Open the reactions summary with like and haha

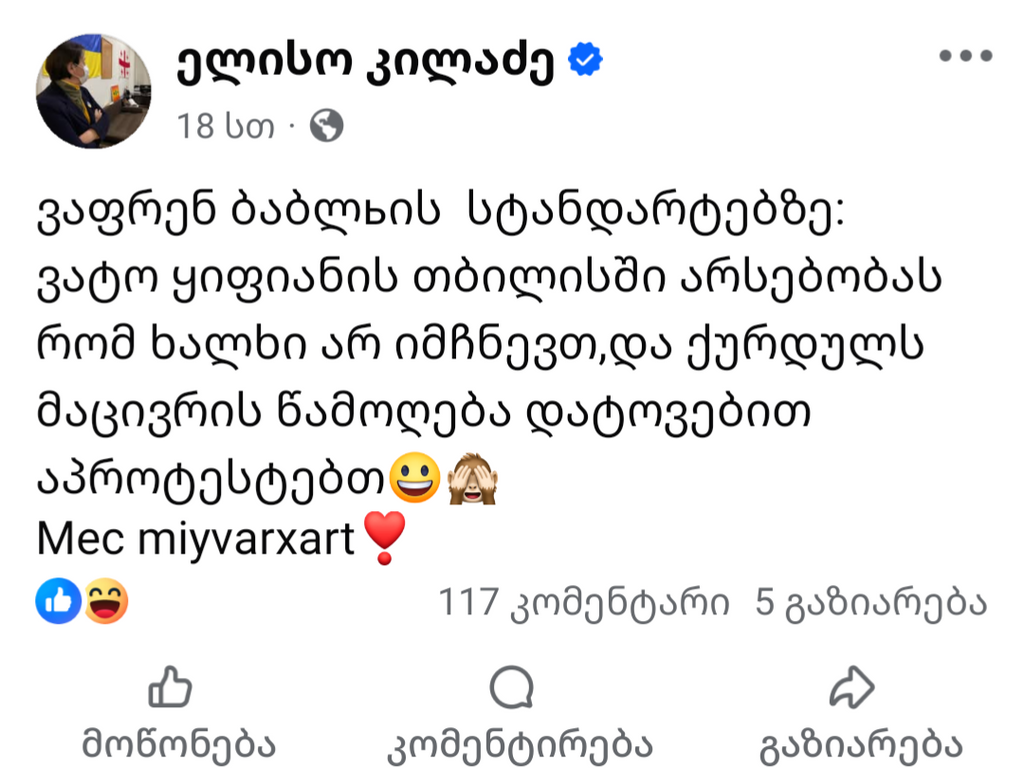point(83,602)
